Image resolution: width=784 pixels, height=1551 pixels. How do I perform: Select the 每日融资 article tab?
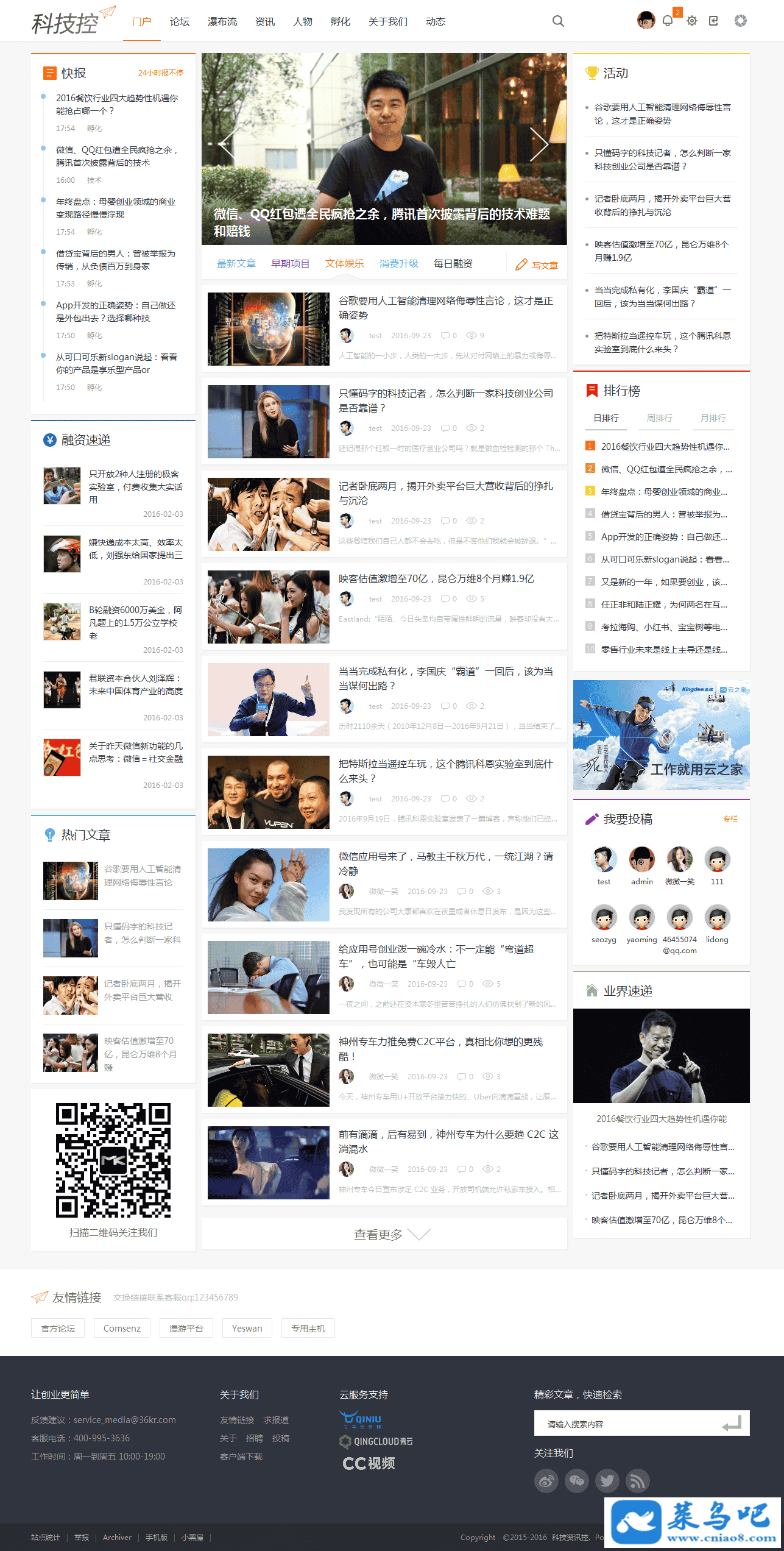coord(453,264)
